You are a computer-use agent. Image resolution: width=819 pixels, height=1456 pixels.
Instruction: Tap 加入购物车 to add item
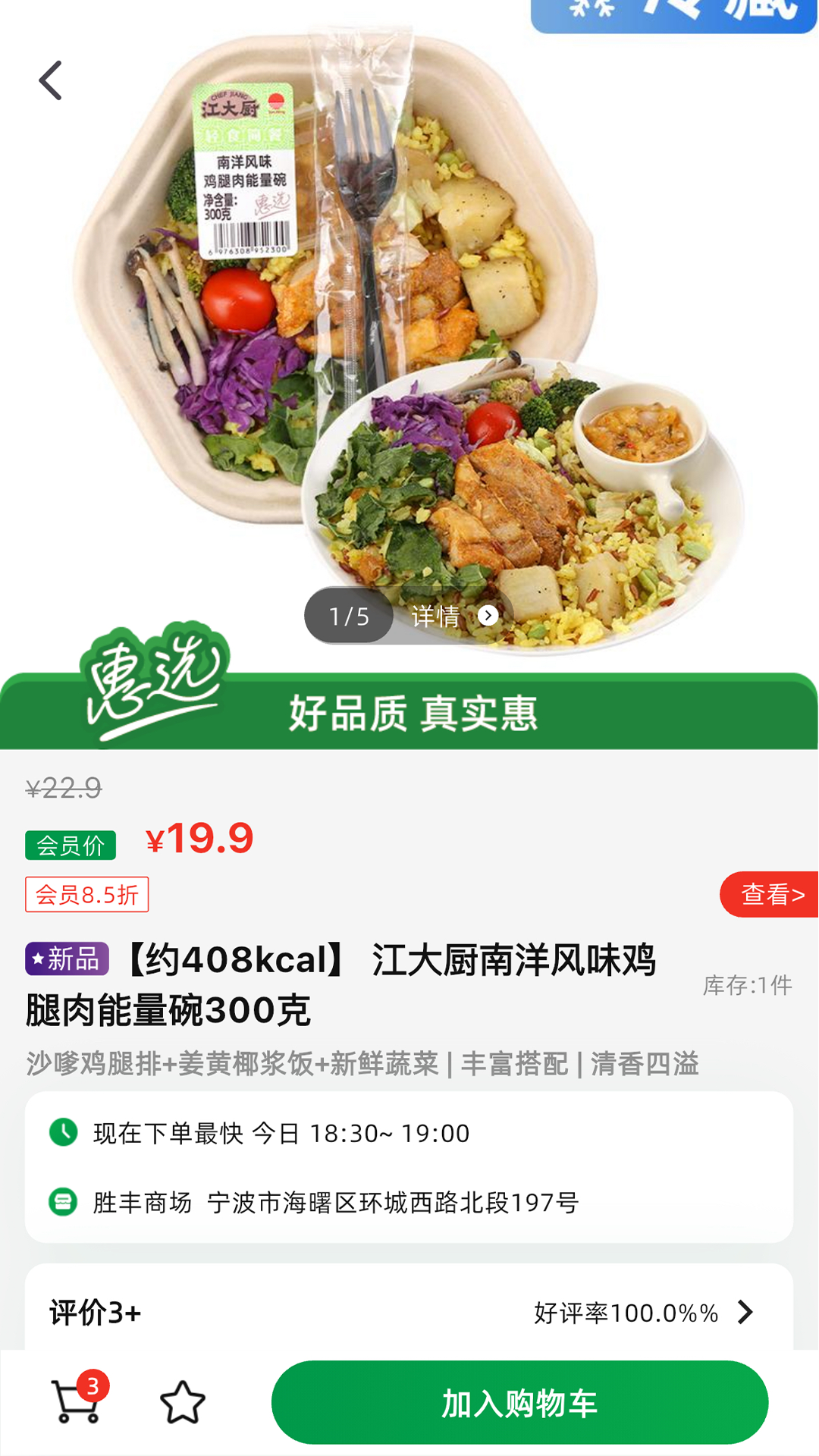click(x=519, y=1403)
